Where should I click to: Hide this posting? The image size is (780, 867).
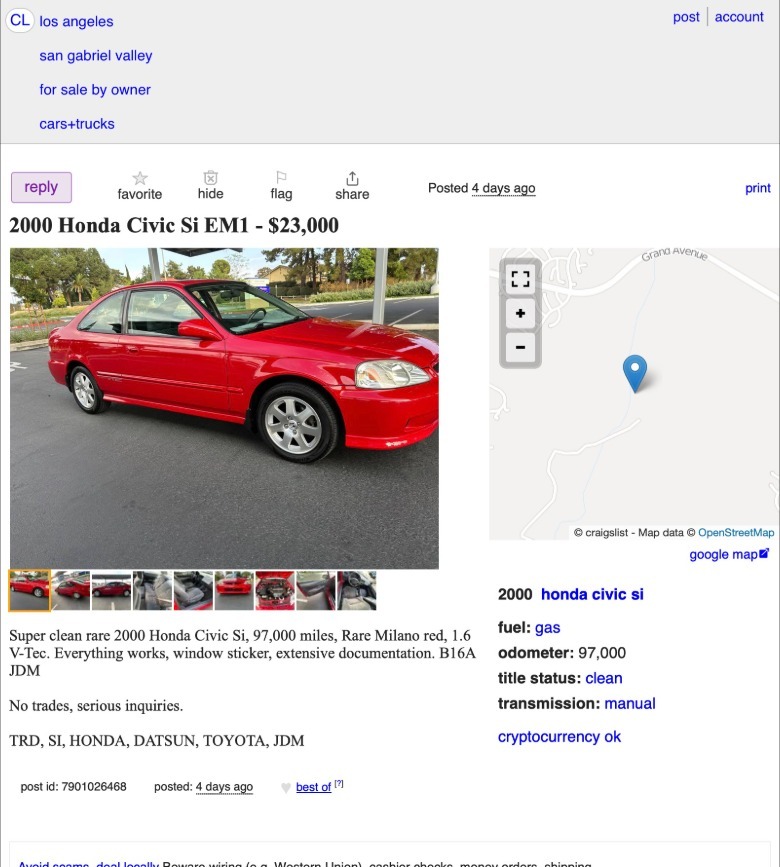210,185
